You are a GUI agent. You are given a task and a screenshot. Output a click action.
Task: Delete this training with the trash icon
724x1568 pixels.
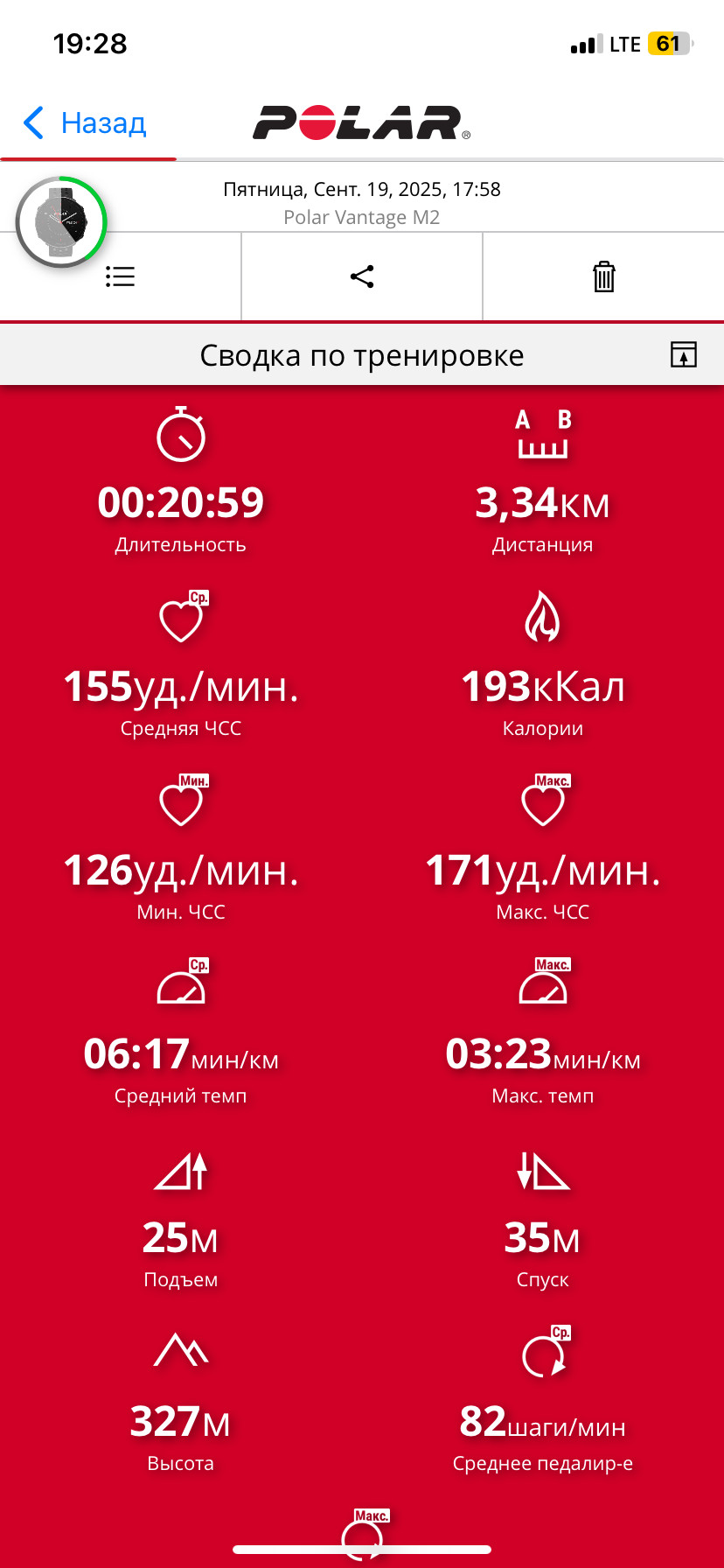pos(604,276)
